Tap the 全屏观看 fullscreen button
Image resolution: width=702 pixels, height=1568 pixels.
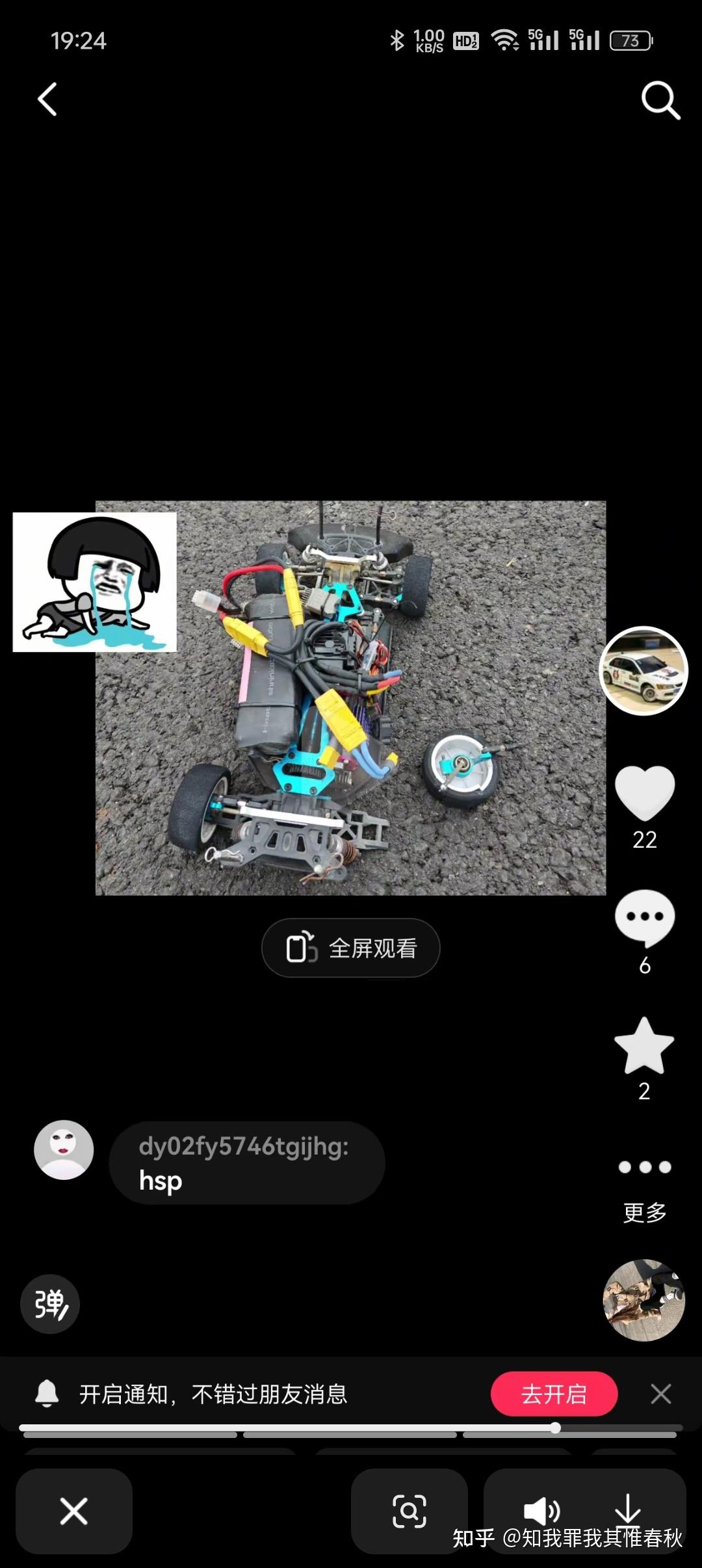351,948
